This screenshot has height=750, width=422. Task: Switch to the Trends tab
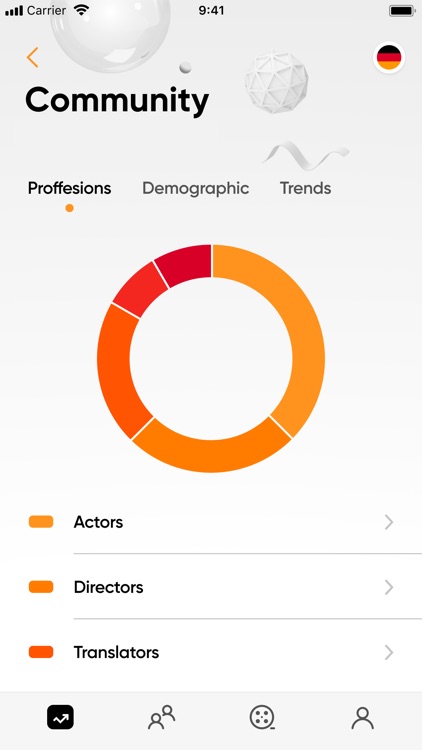tap(305, 188)
